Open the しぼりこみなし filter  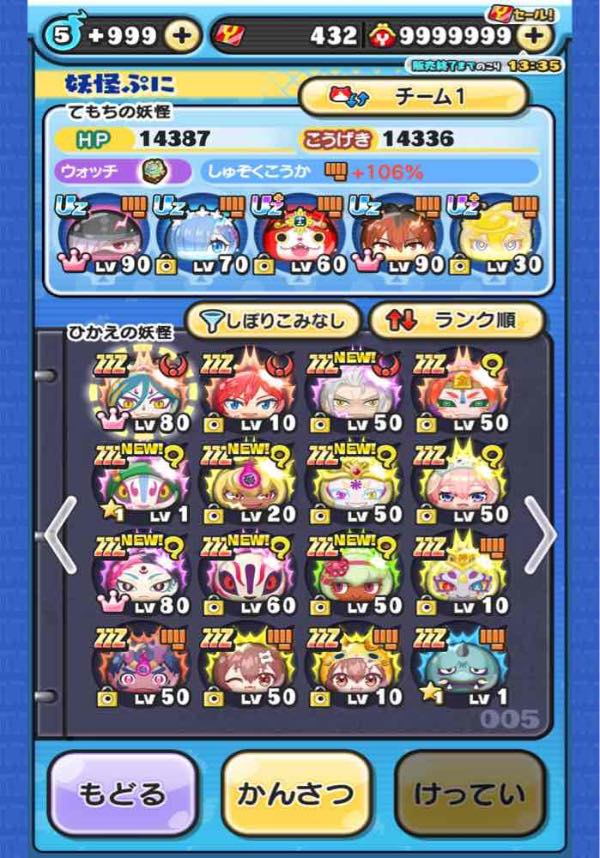pos(272,320)
